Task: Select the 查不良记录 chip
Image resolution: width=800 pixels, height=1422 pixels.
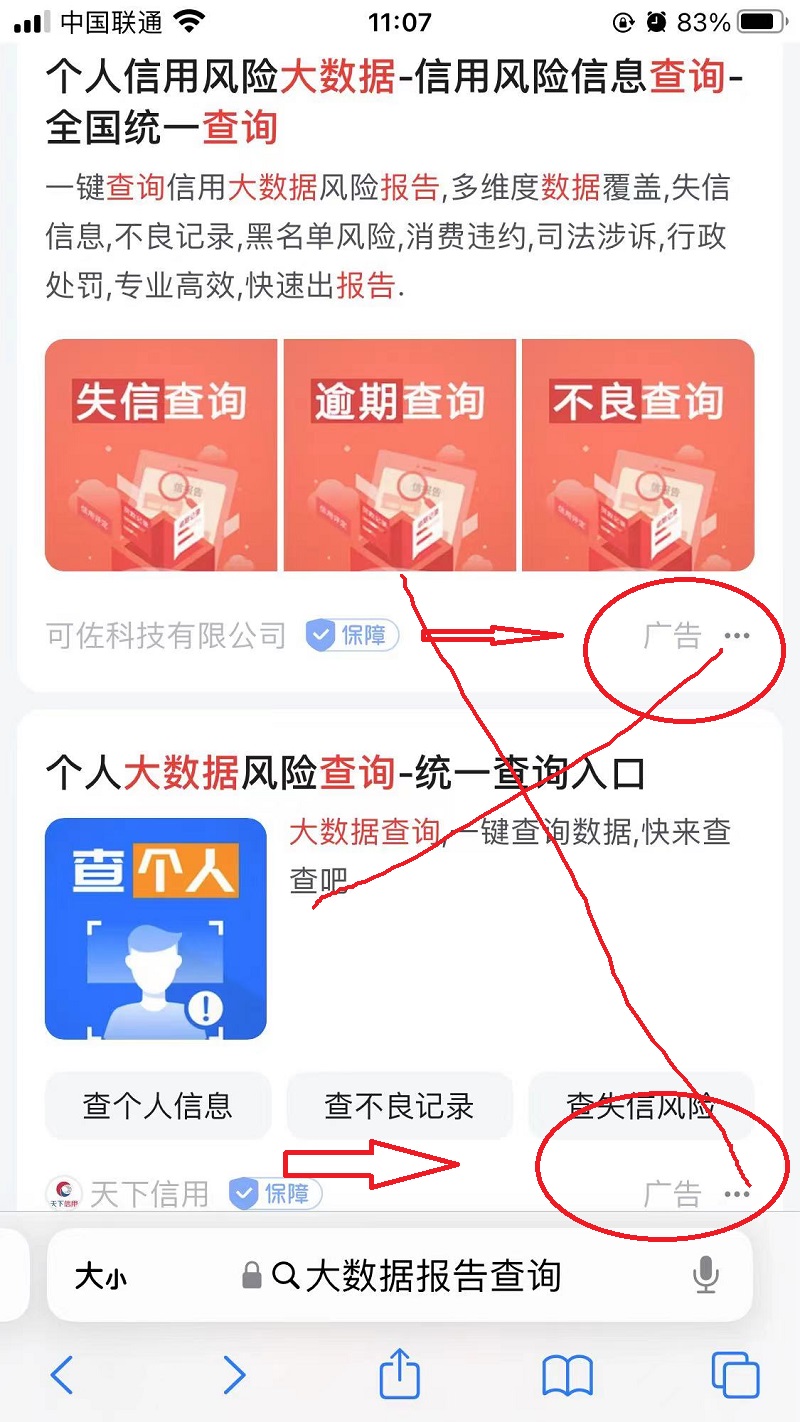Action: [399, 1106]
